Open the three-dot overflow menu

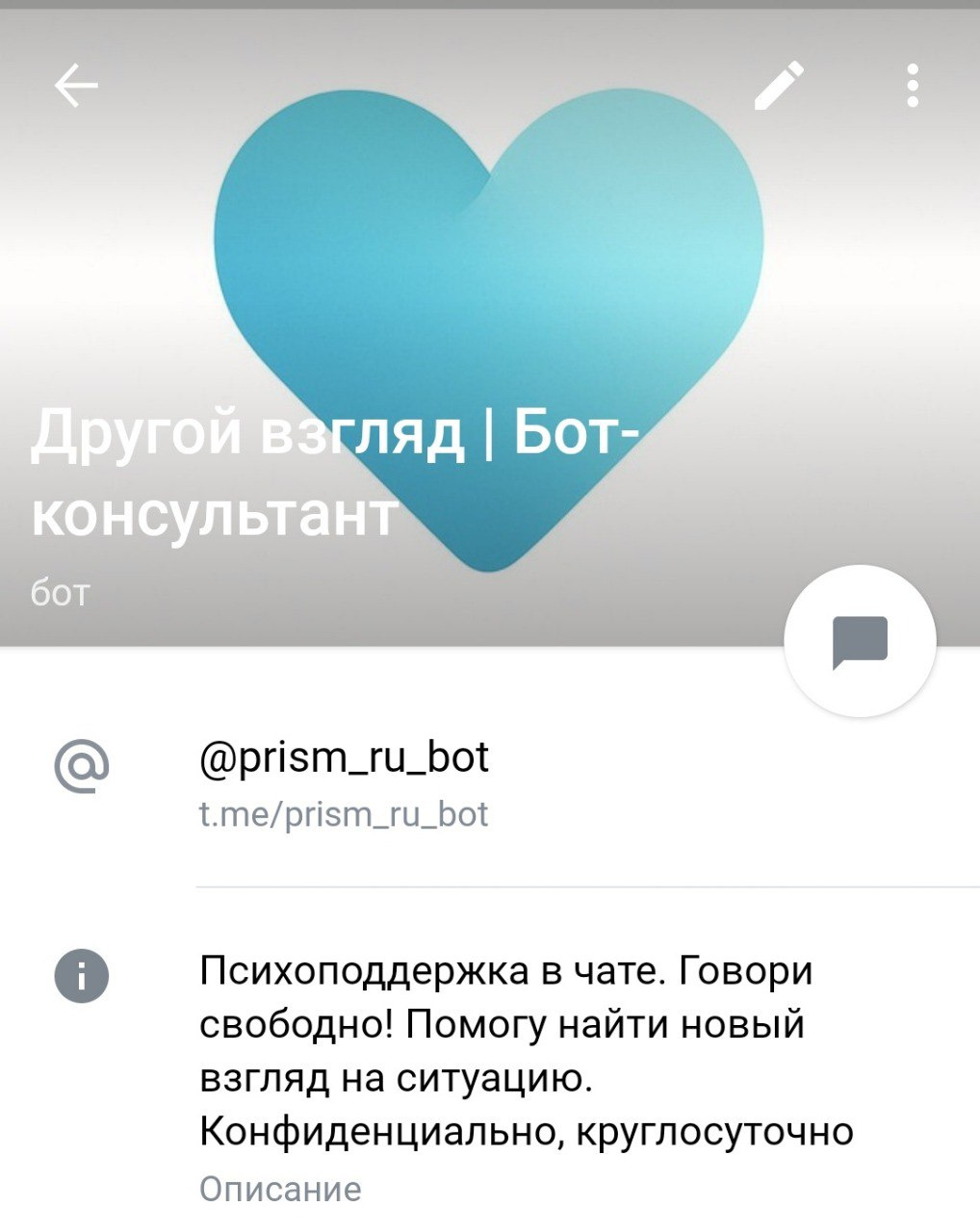912,86
